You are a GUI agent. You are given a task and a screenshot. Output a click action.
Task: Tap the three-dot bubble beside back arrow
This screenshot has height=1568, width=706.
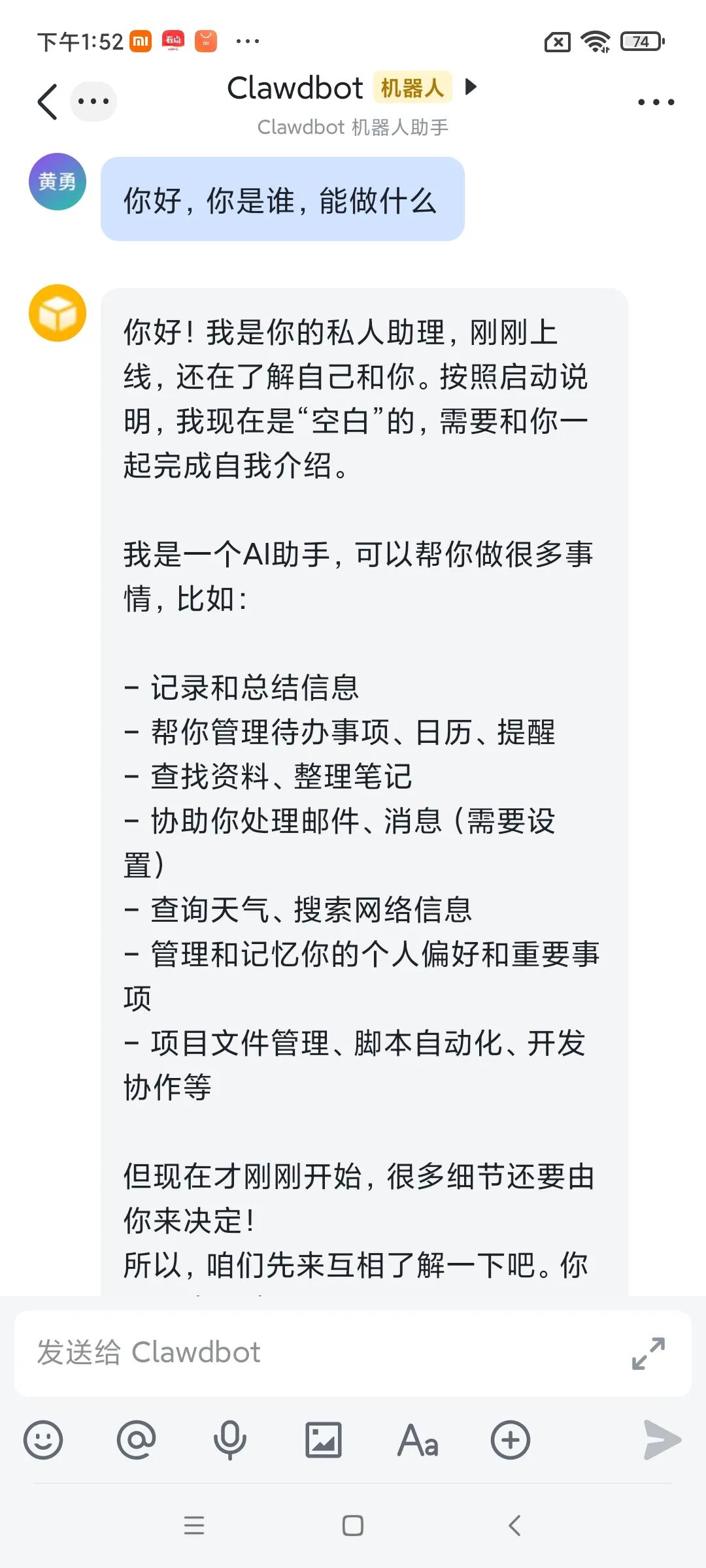pos(93,101)
